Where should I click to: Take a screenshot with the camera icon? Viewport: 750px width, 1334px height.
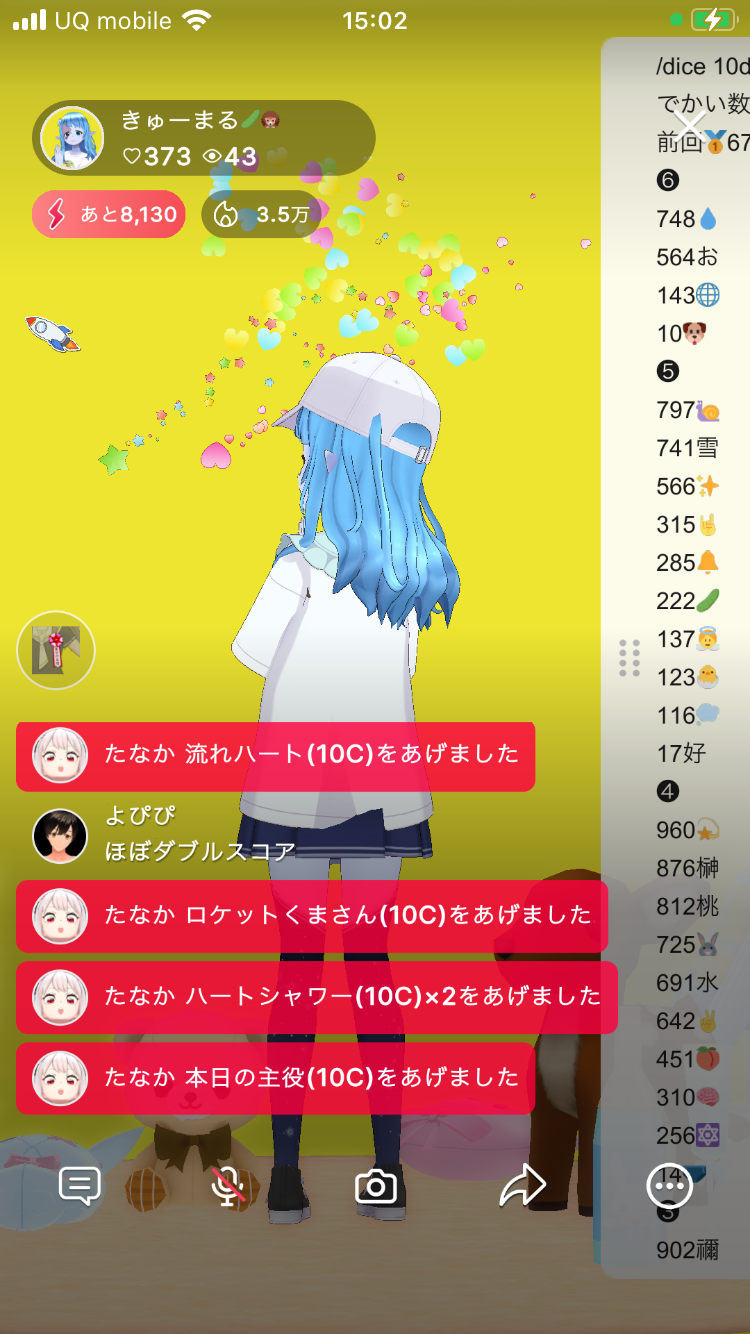coord(376,1186)
